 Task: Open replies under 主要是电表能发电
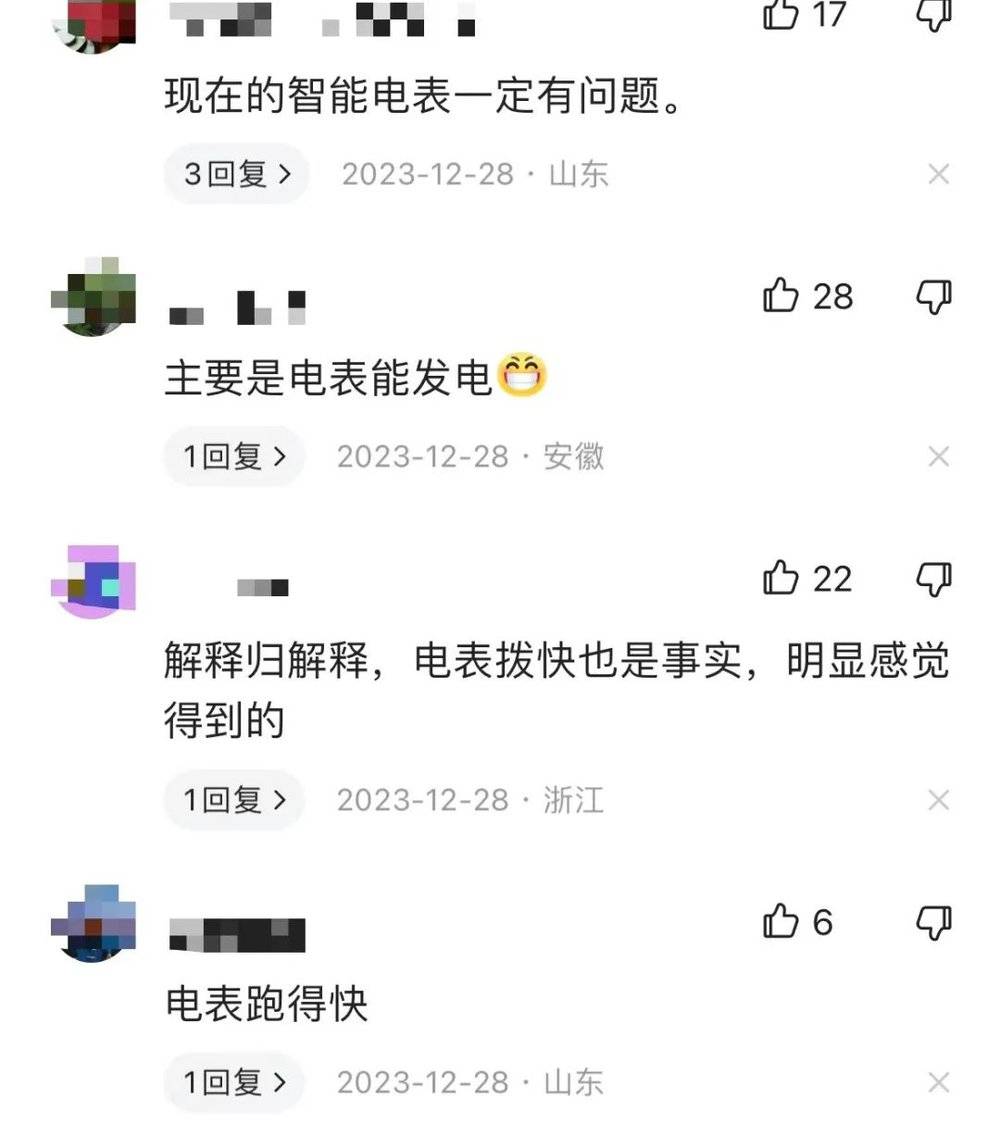coord(233,457)
